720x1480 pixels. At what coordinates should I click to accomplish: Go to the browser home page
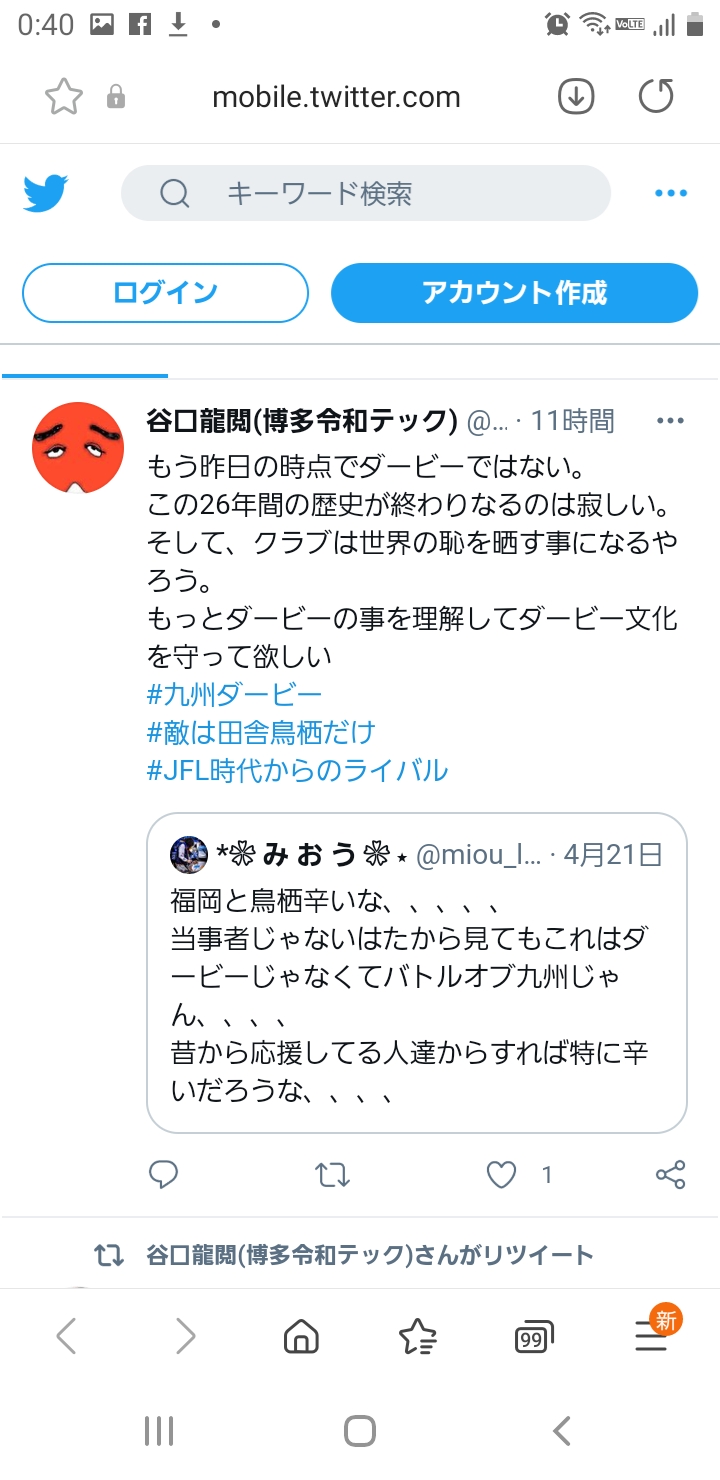click(x=301, y=1336)
